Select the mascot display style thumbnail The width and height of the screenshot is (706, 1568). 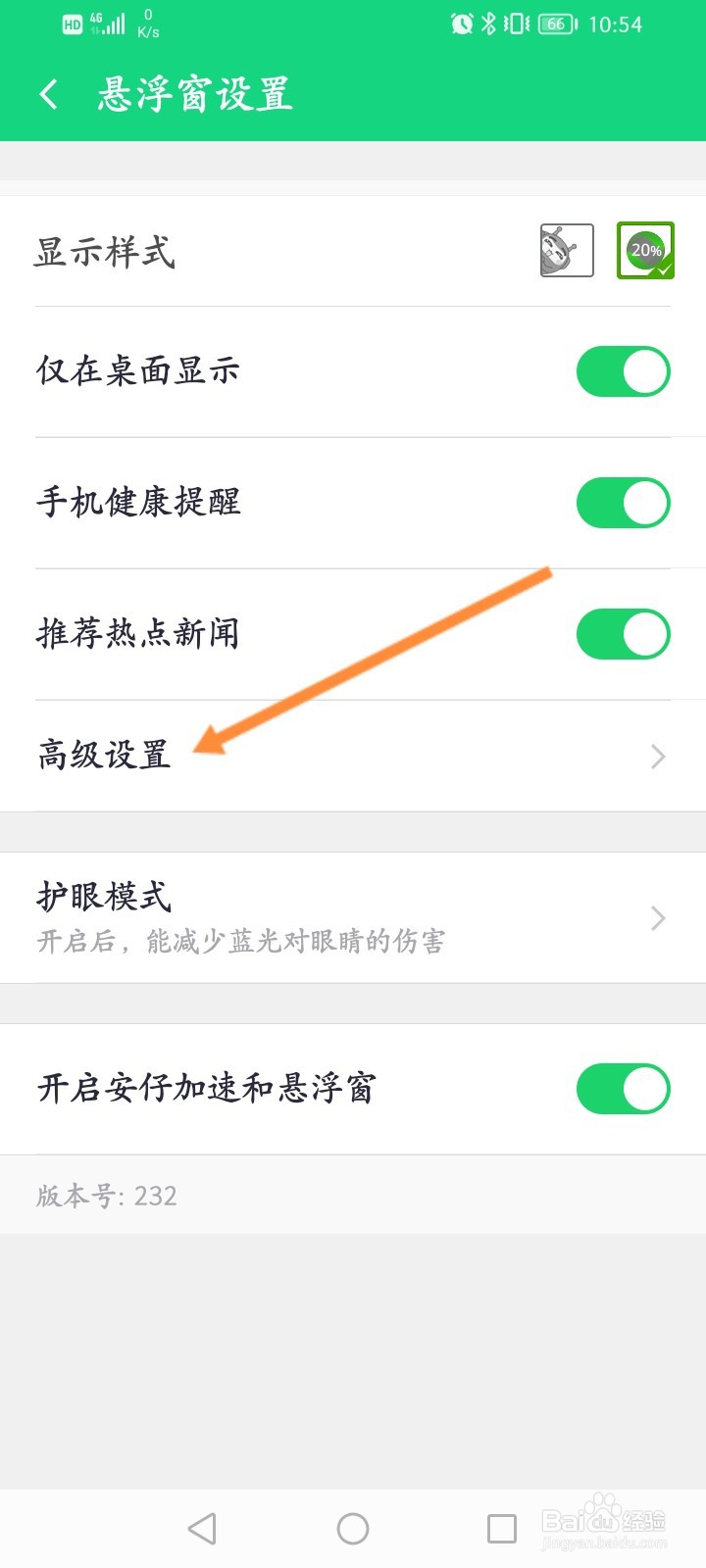click(x=566, y=251)
